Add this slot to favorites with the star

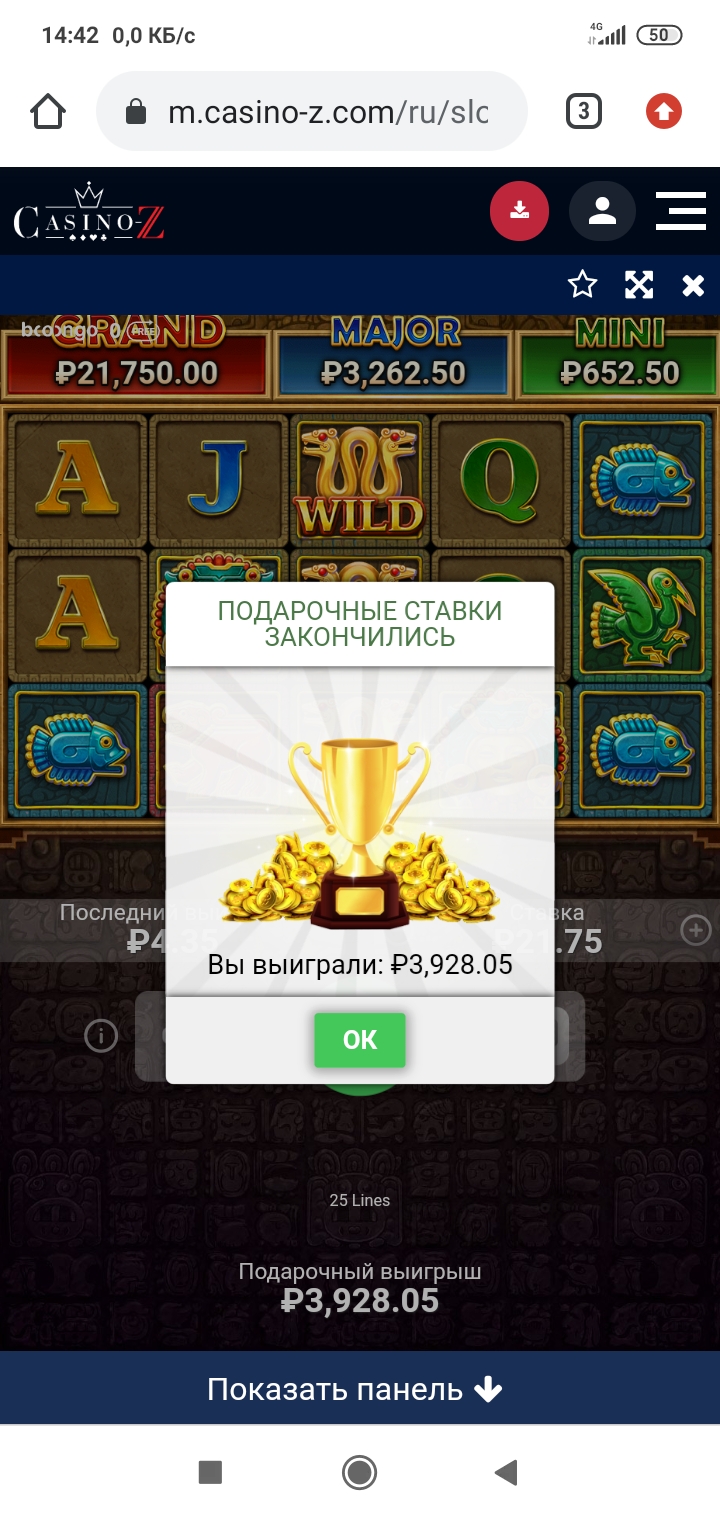coord(582,285)
